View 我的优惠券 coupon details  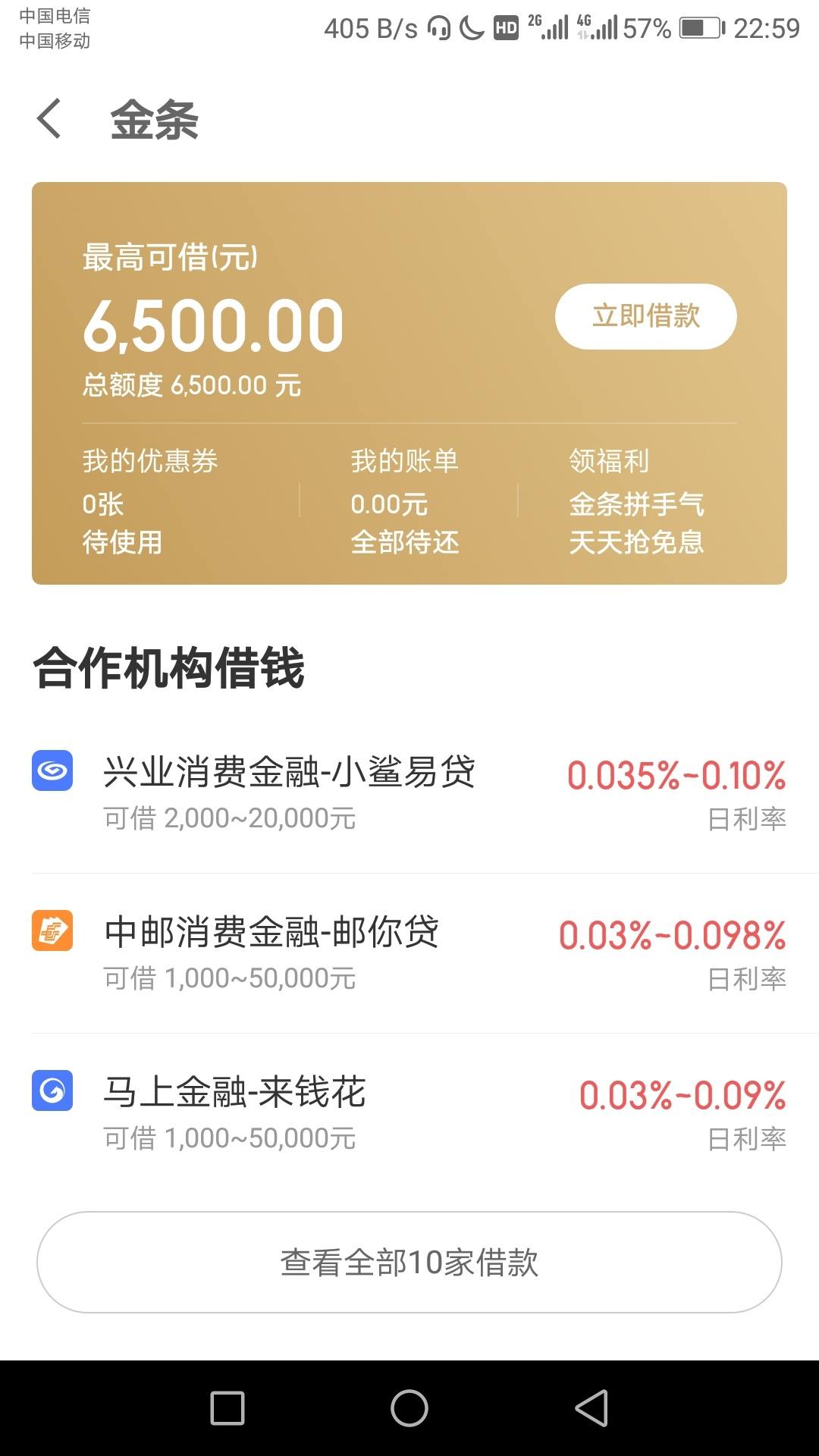(x=149, y=500)
